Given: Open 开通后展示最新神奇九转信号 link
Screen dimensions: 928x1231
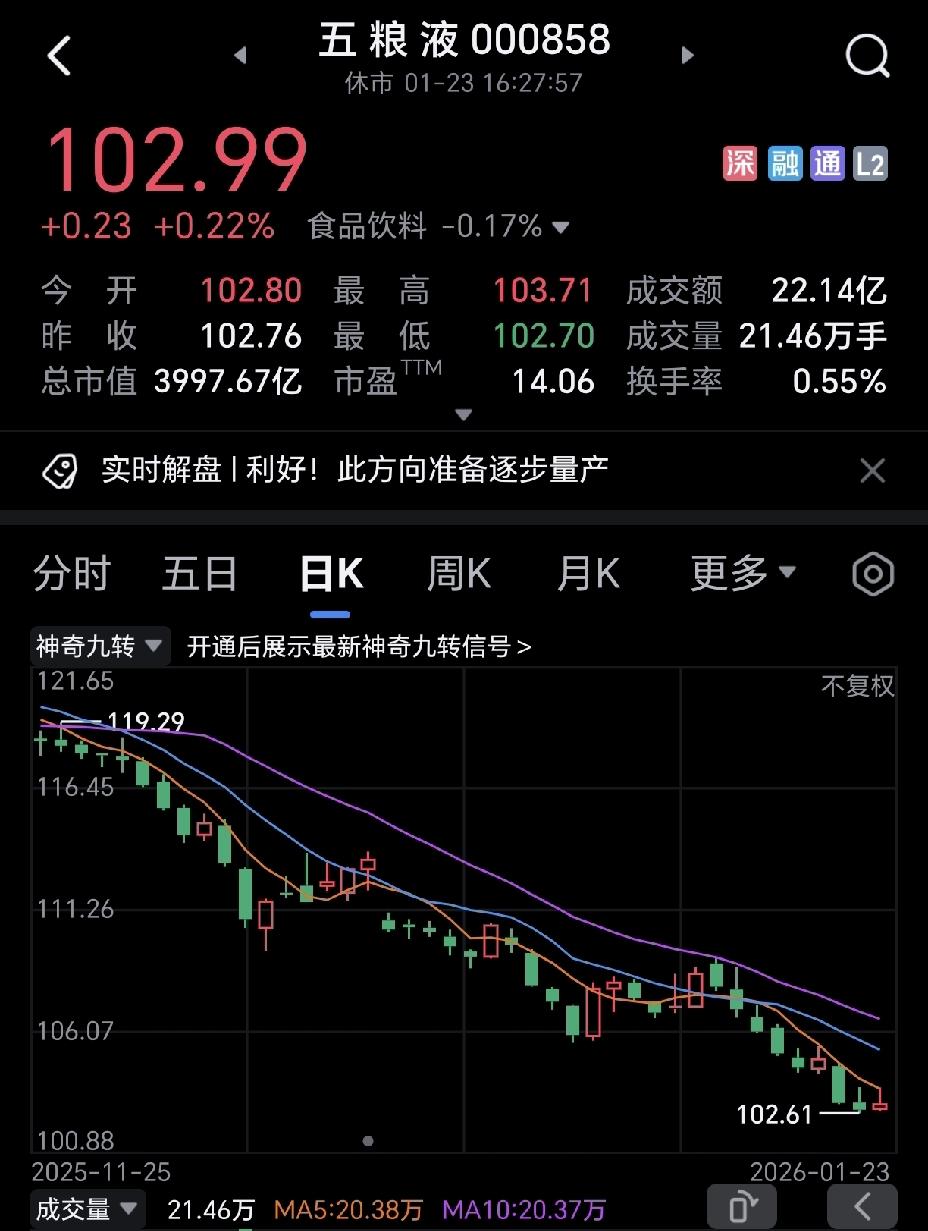Looking at the screenshot, I should click(x=359, y=647).
